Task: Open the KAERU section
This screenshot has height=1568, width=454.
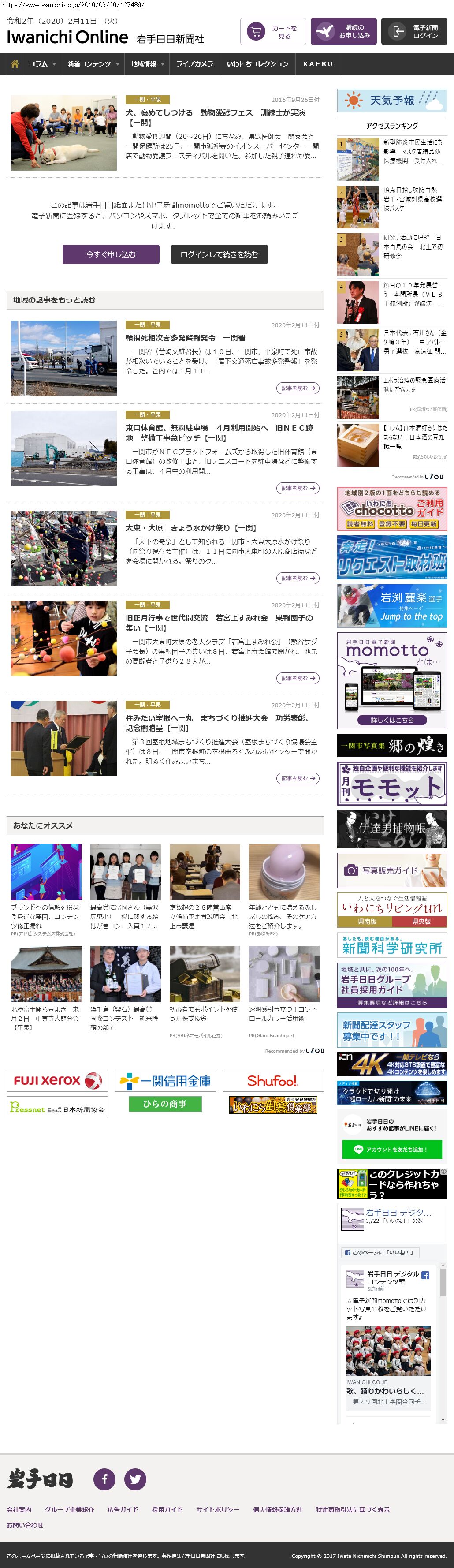Action: (x=318, y=64)
